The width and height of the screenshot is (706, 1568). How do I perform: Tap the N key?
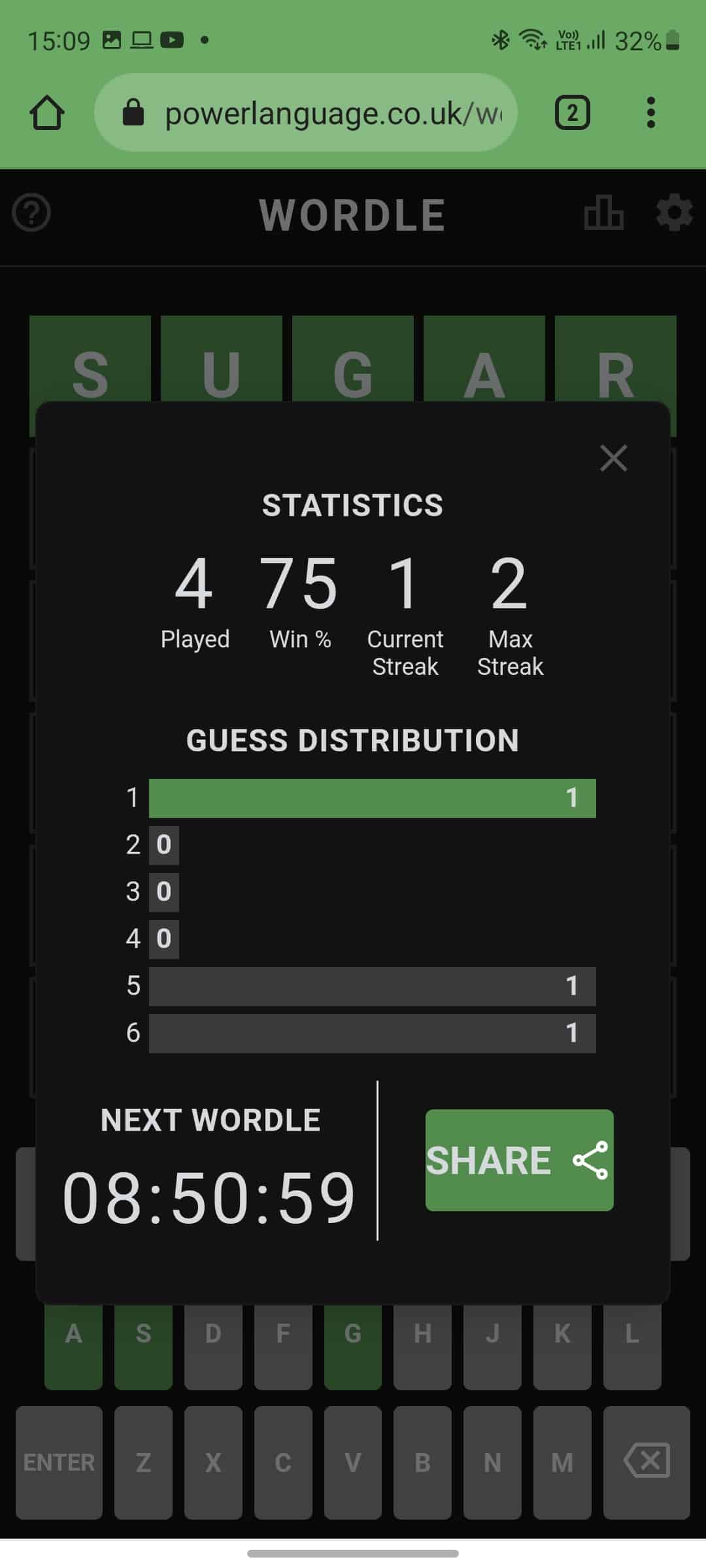(x=493, y=1462)
